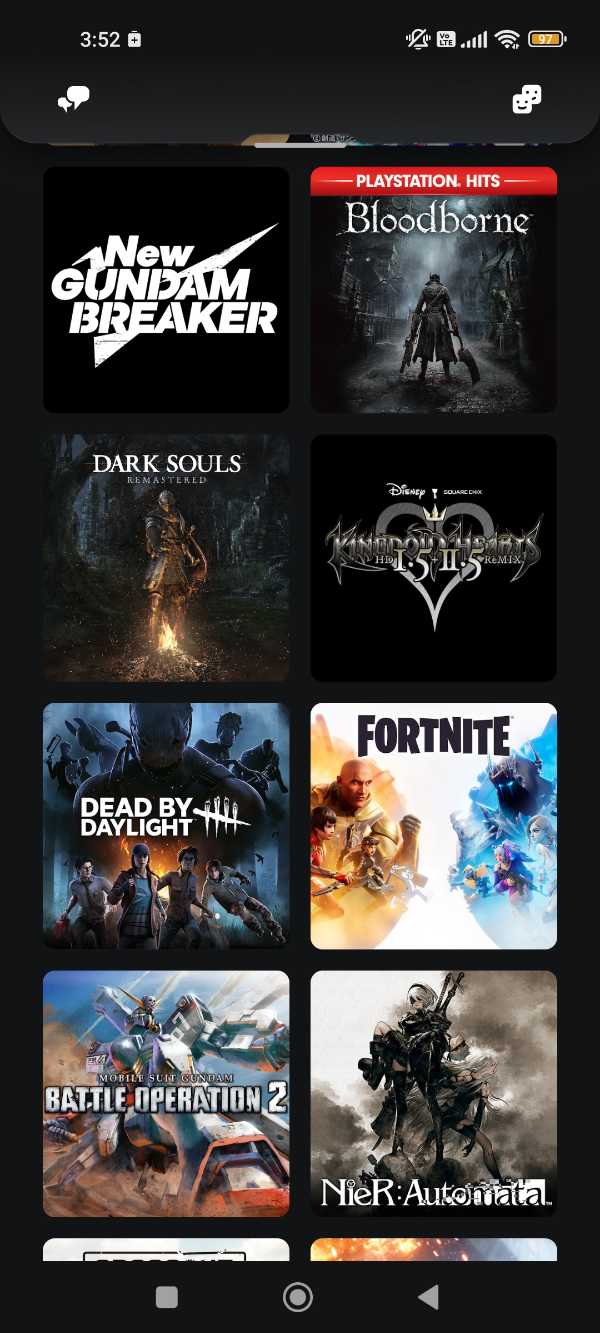600x1333 pixels.
Task: View the NieR:Automata game tile
Action: [433, 1093]
